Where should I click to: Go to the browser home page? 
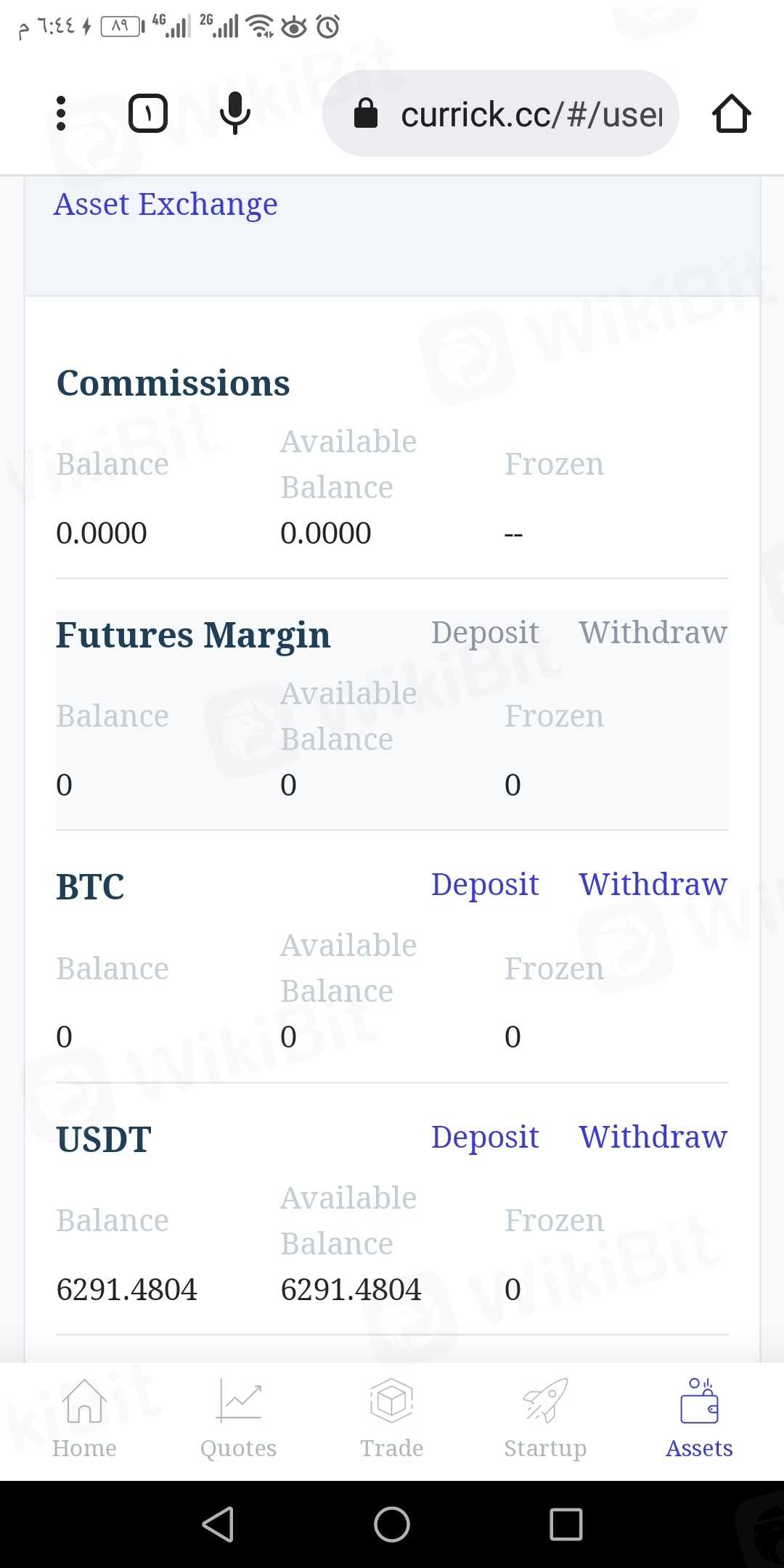point(731,113)
